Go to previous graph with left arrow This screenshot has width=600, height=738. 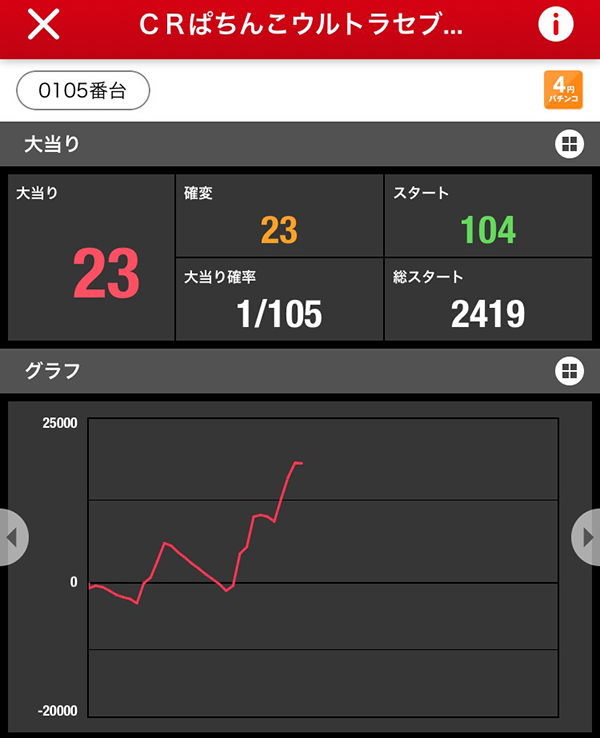[12, 537]
